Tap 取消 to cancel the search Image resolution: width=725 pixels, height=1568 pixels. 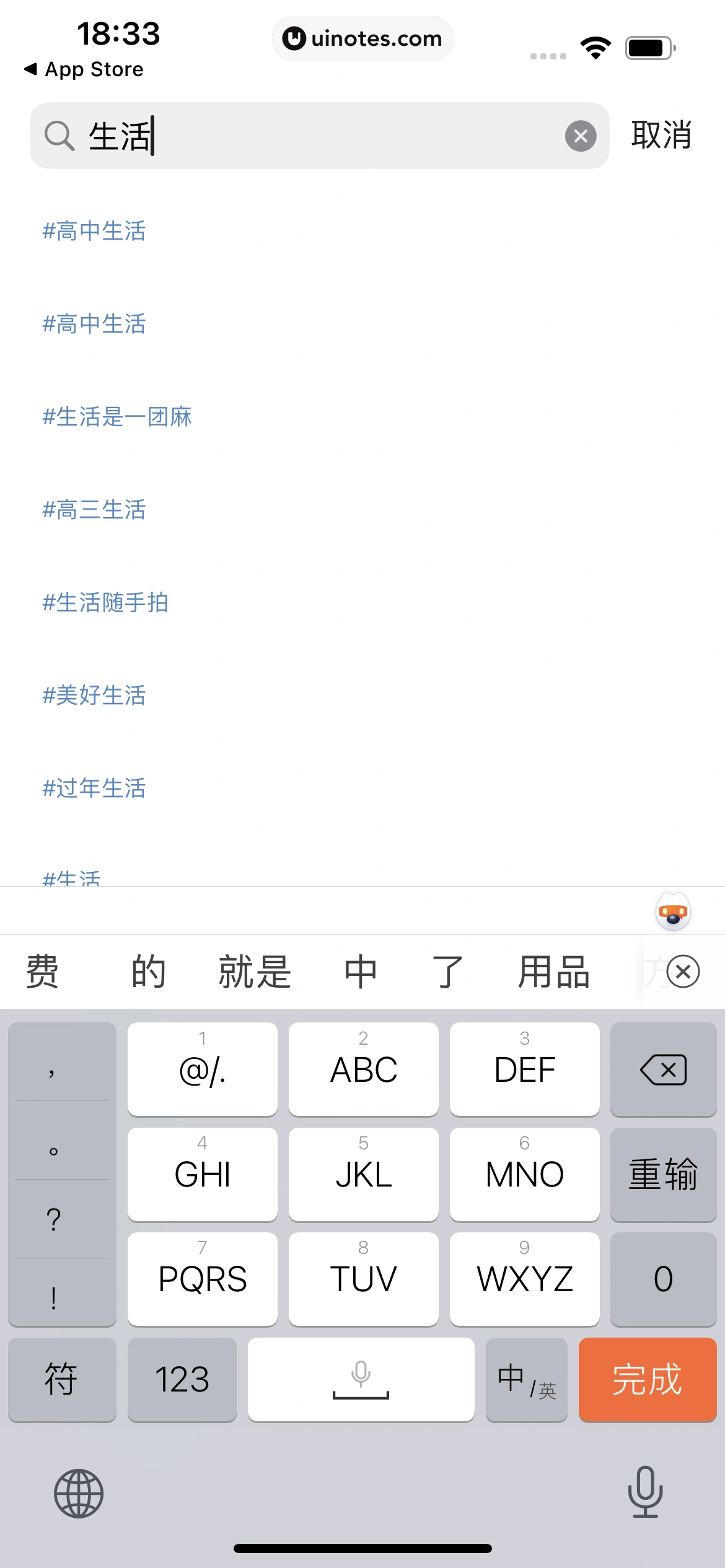pos(661,135)
